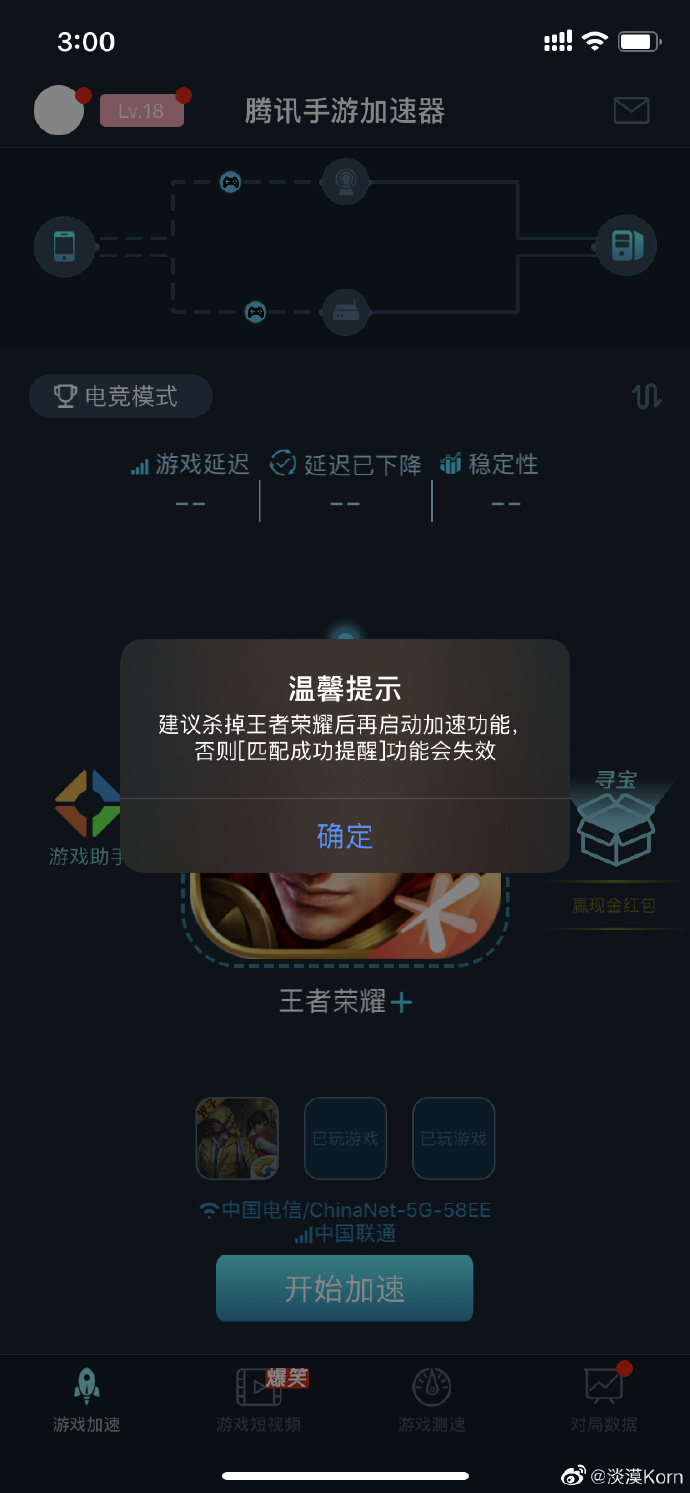This screenshot has height=1493, width=690.
Task: Tap the Lv.18 level badge
Action: click(x=141, y=111)
